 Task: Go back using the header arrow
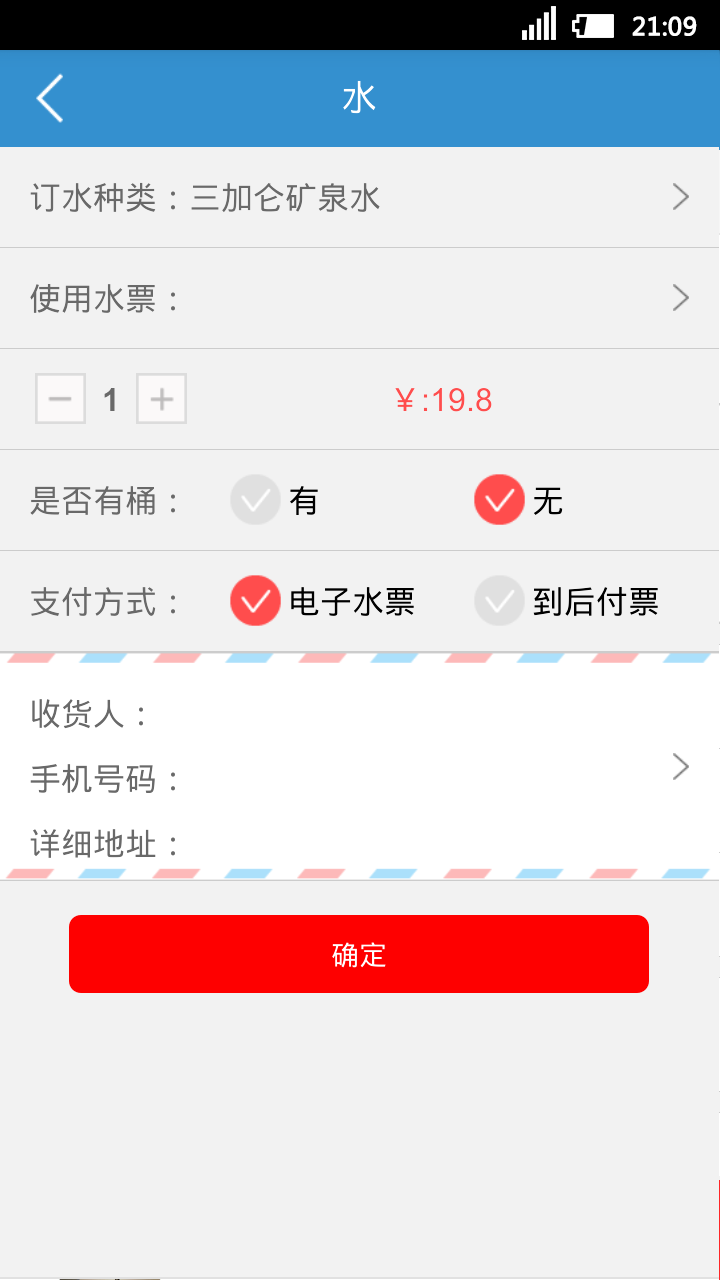[x=50, y=98]
